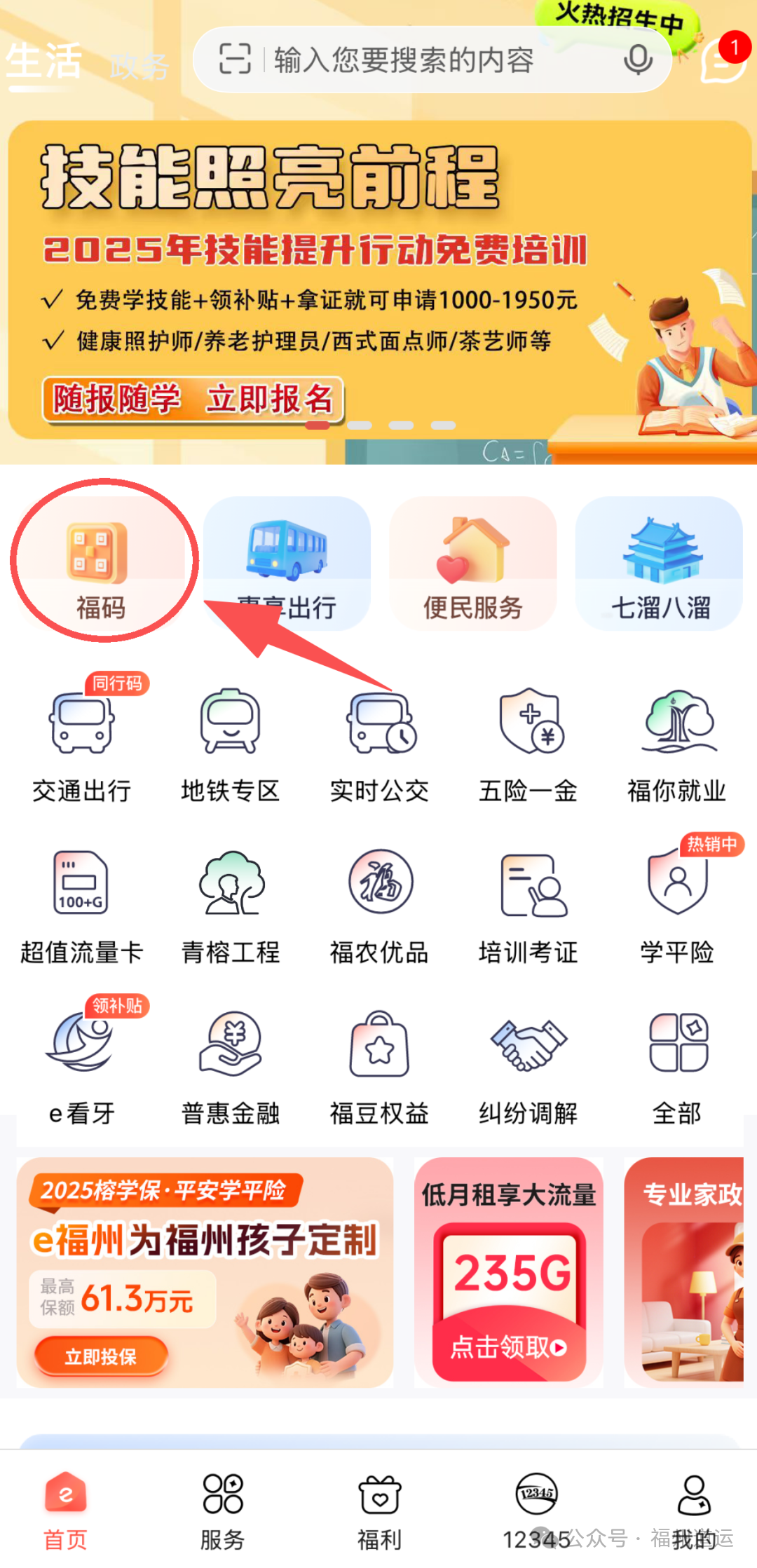
Task: Tap 立即投保 on the 学平险 banner
Action: (101, 1356)
